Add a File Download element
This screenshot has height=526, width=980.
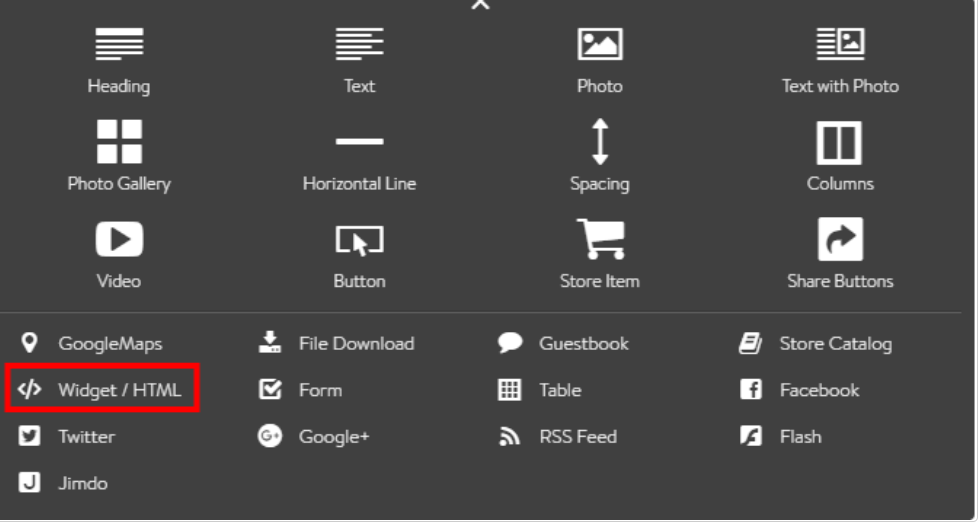tap(355, 343)
